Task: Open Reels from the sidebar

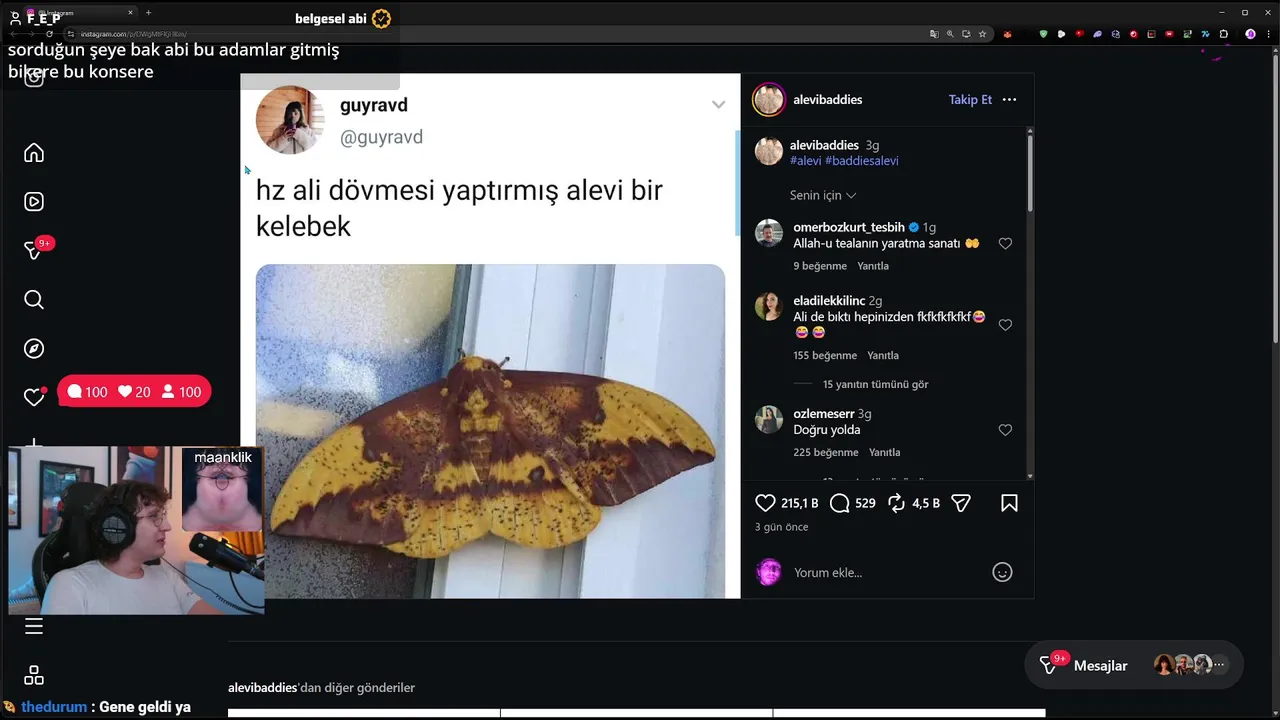Action: [x=34, y=202]
